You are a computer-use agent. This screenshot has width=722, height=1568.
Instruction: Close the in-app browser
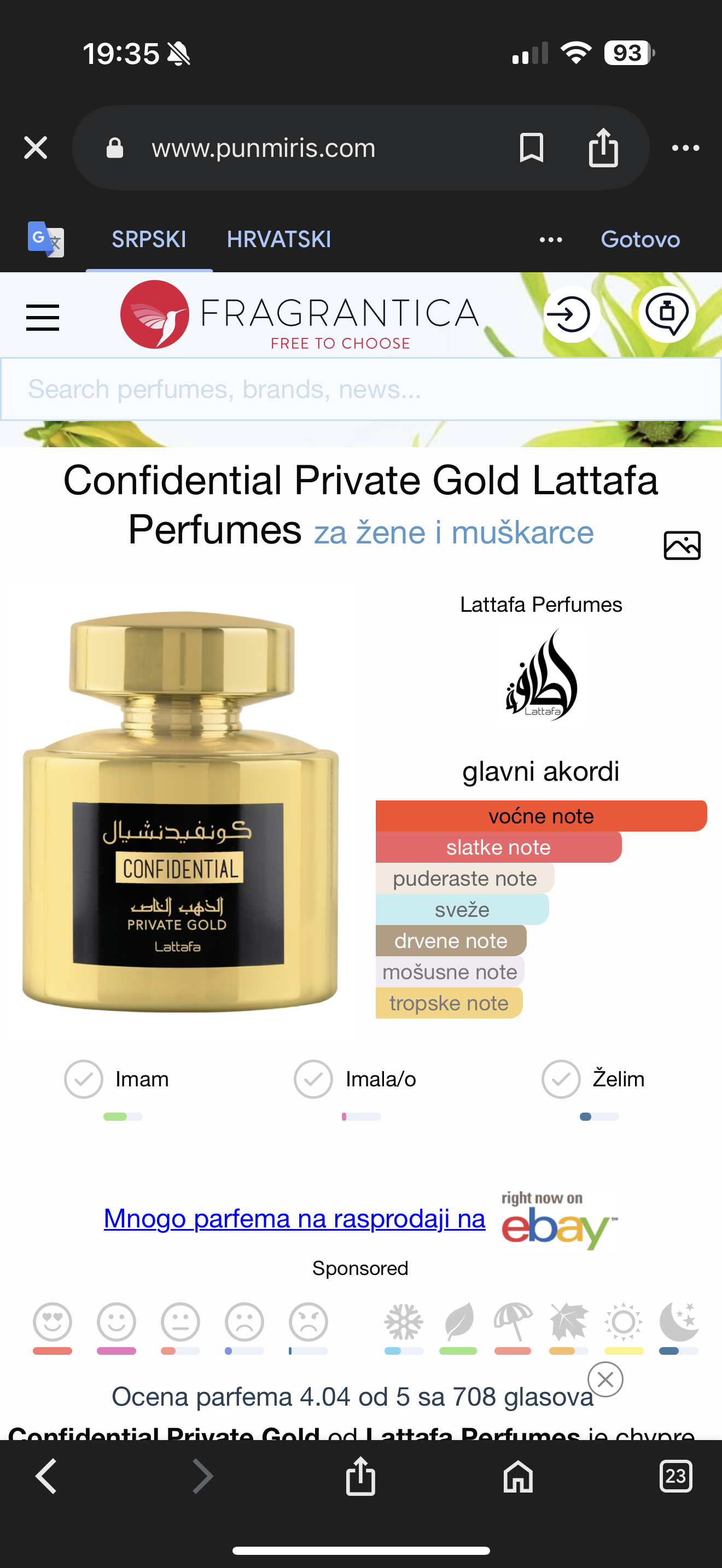point(36,148)
